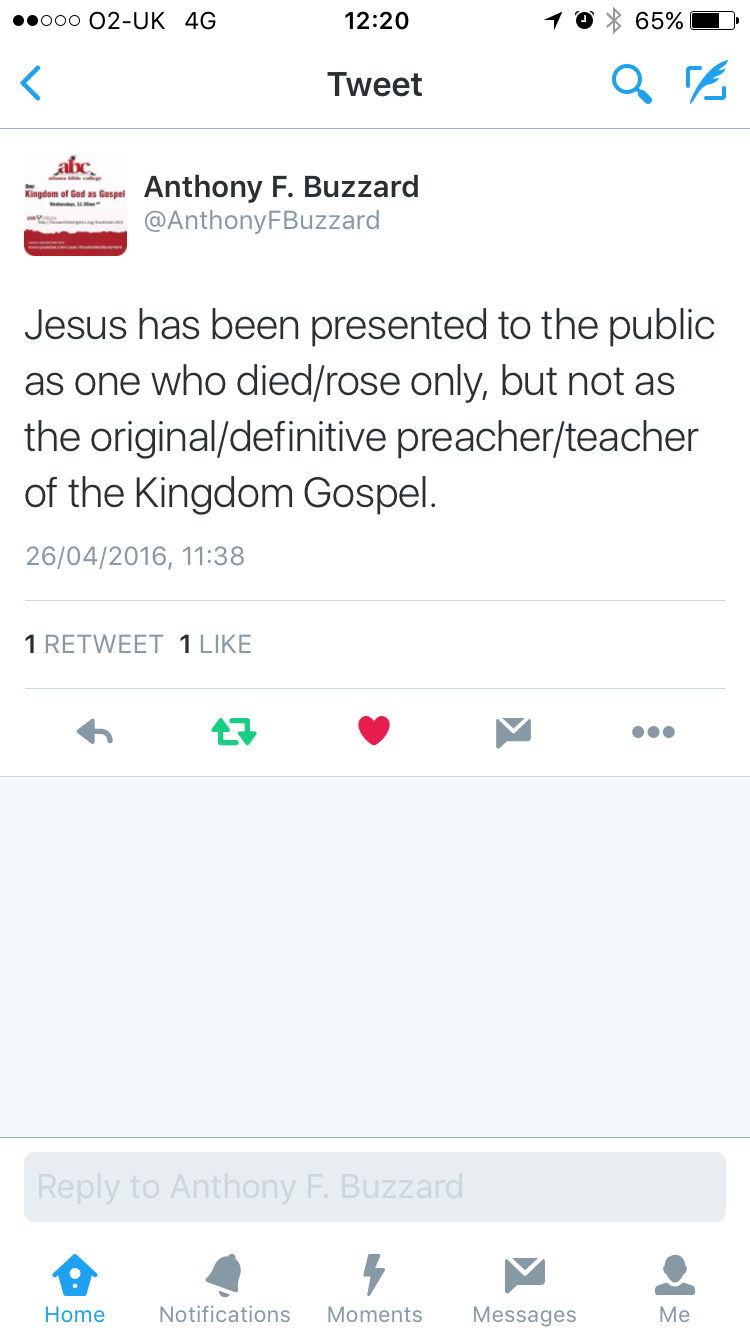Image resolution: width=750 pixels, height=1334 pixels.
Task: Open Anthony F. Buzzard's profile picture
Action: pyautogui.click(x=75, y=205)
